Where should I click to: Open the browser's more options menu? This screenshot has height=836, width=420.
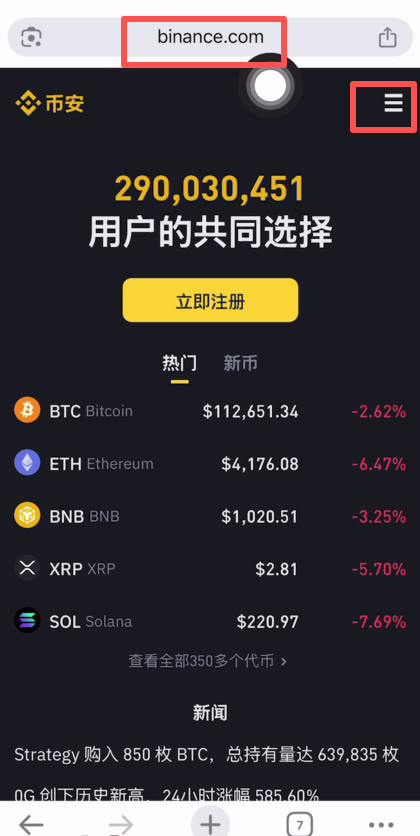[381, 825]
